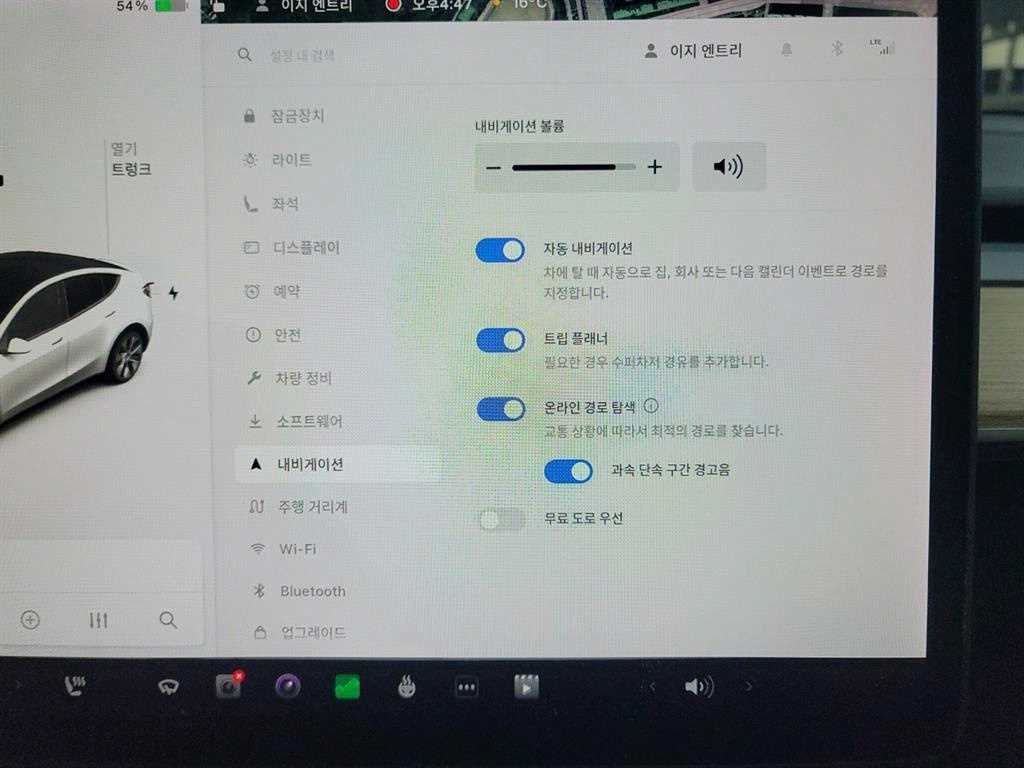Toggle 온라인 경로 탐색 off
Screen dimensions: 1024x768
pos(500,409)
